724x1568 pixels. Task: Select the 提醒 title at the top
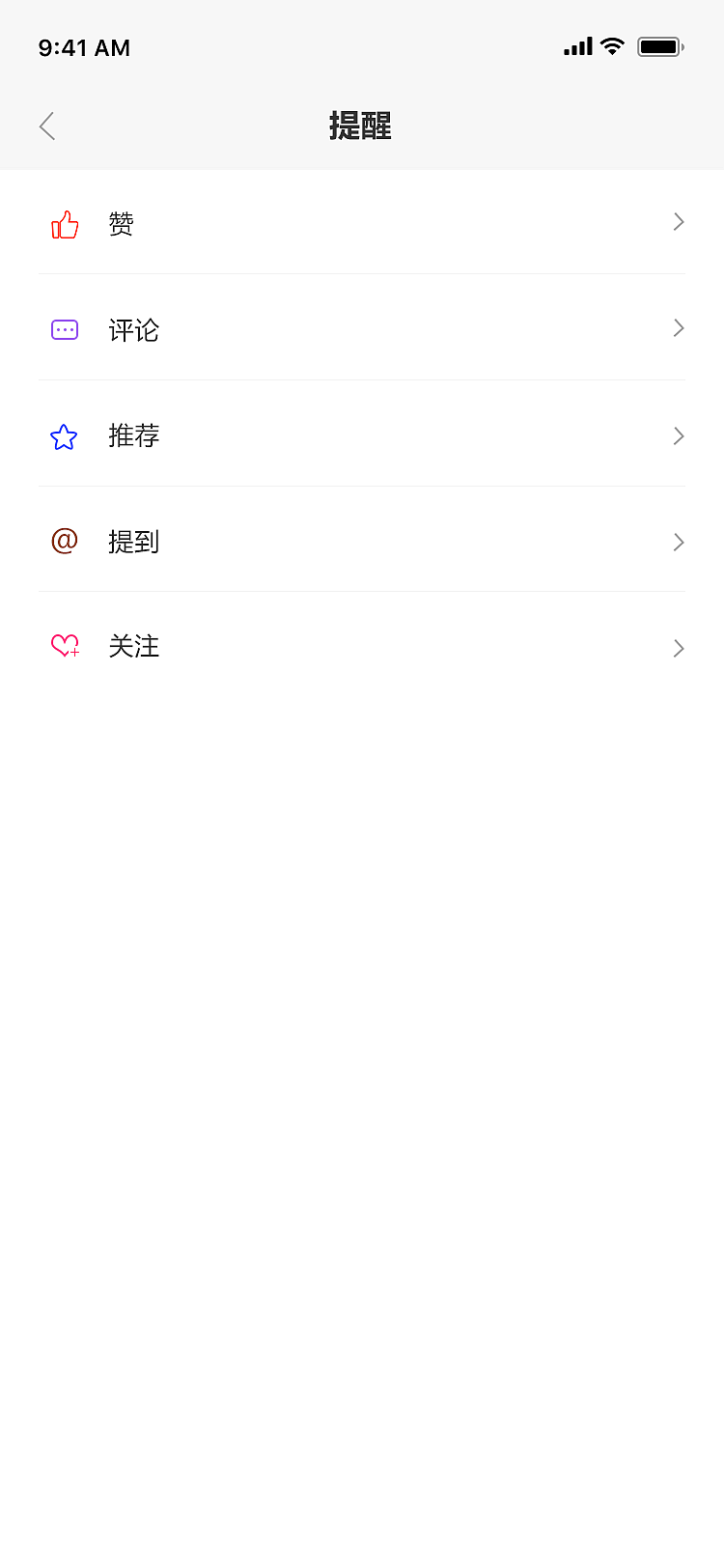[361, 126]
